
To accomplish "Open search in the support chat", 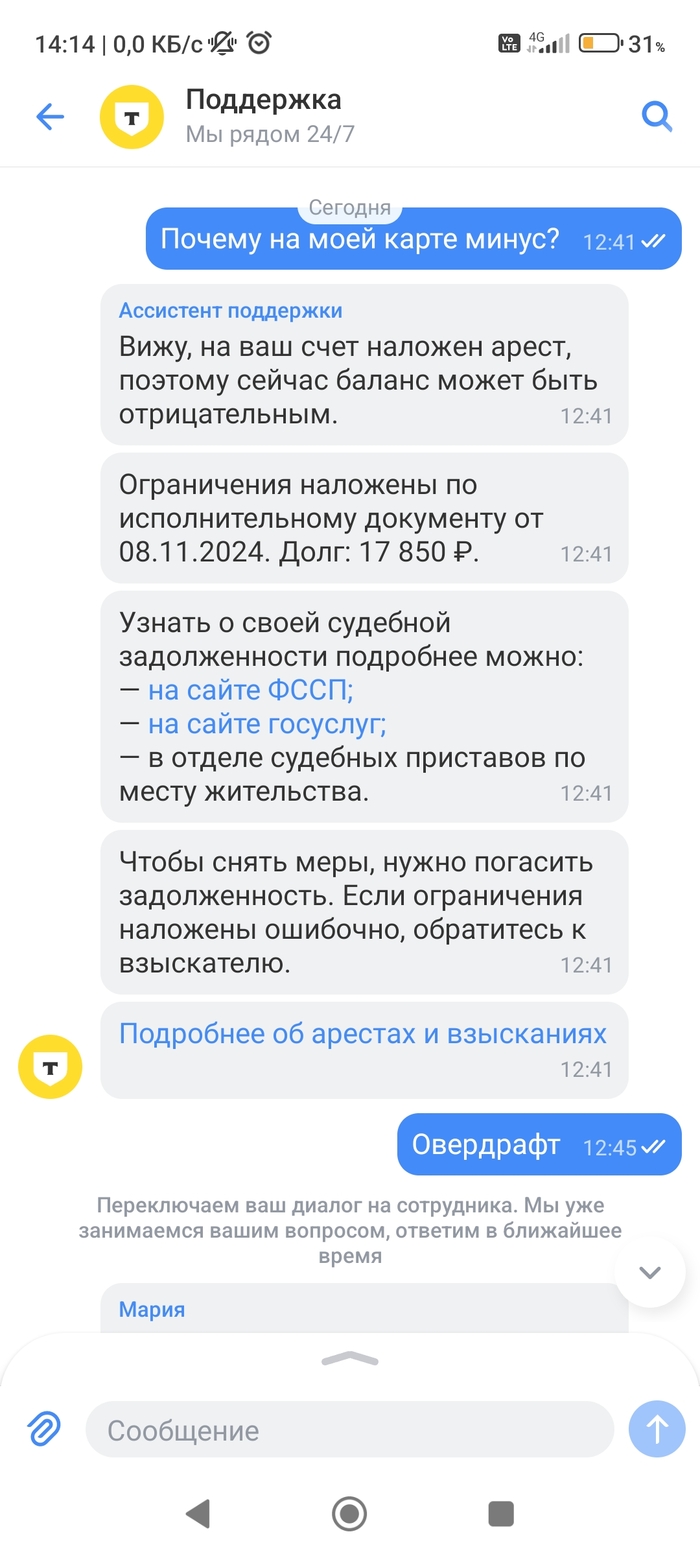I will (656, 117).
